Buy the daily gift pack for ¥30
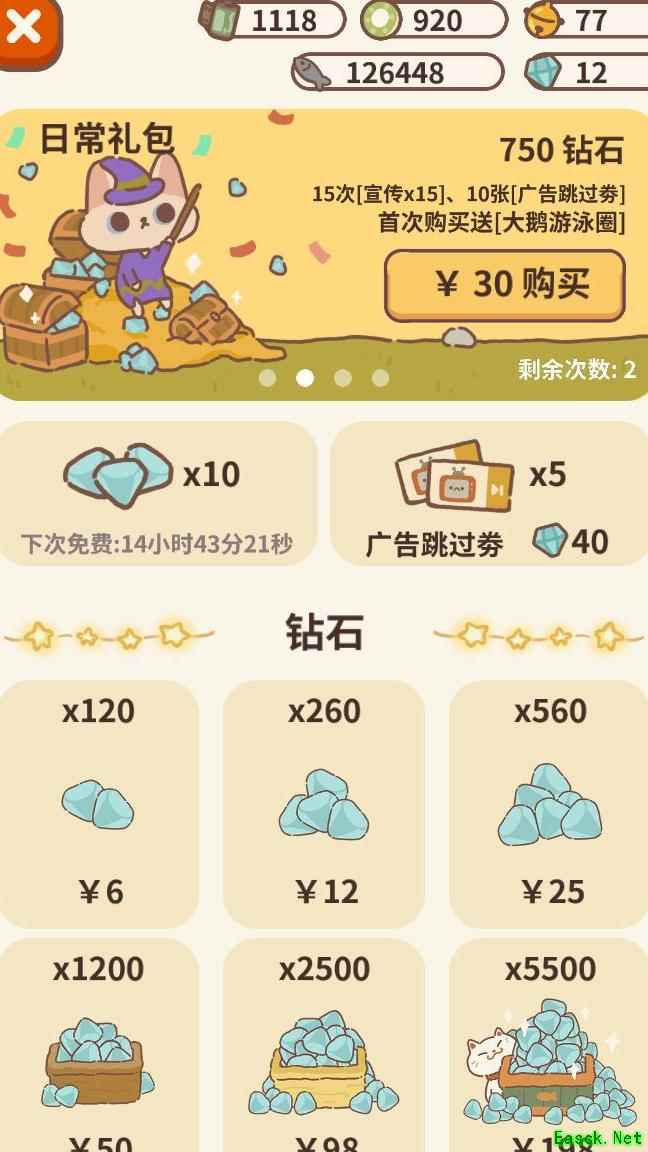The height and width of the screenshot is (1152, 648). coord(505,285)
